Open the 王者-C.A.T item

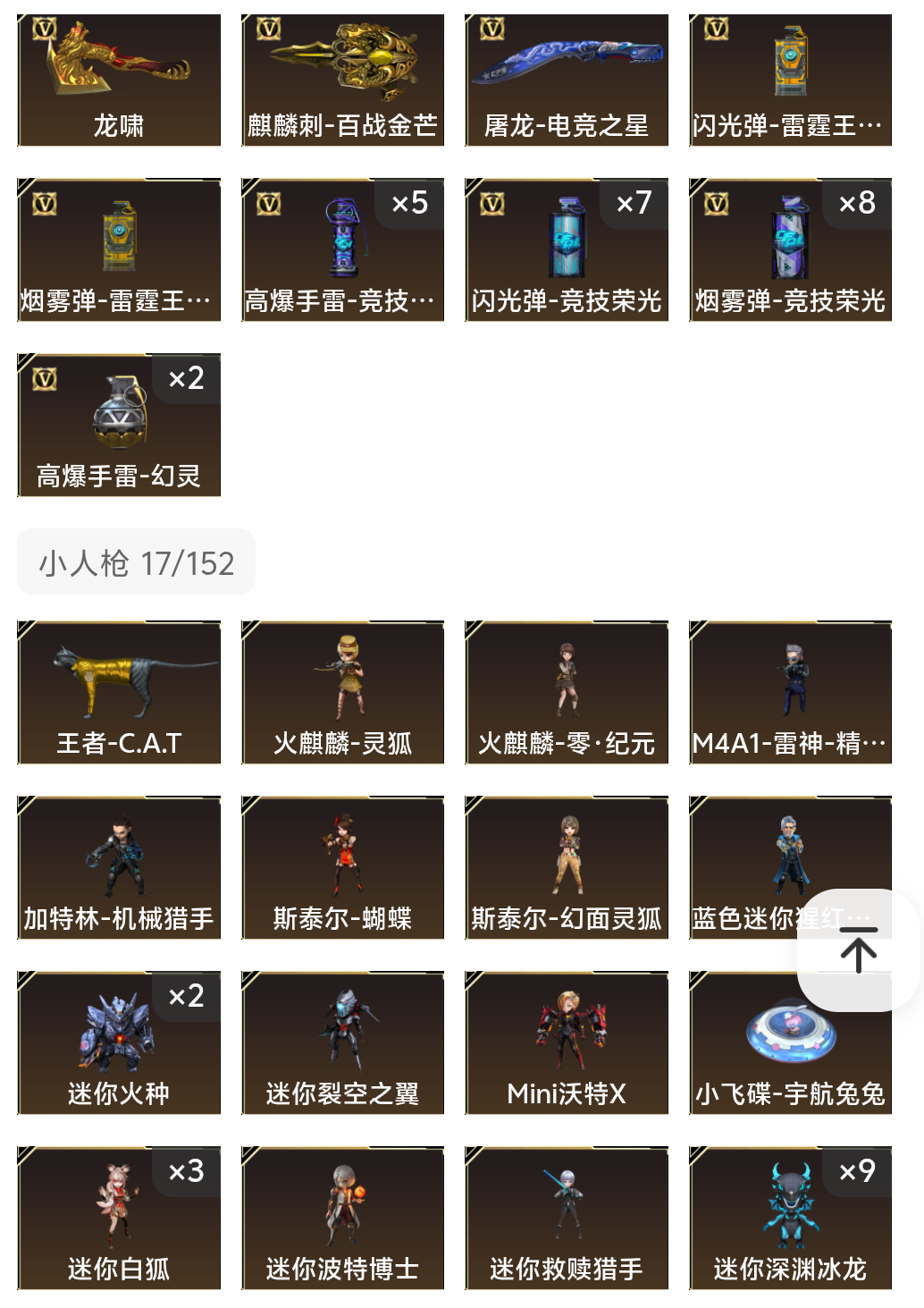(x=119, y=693)
